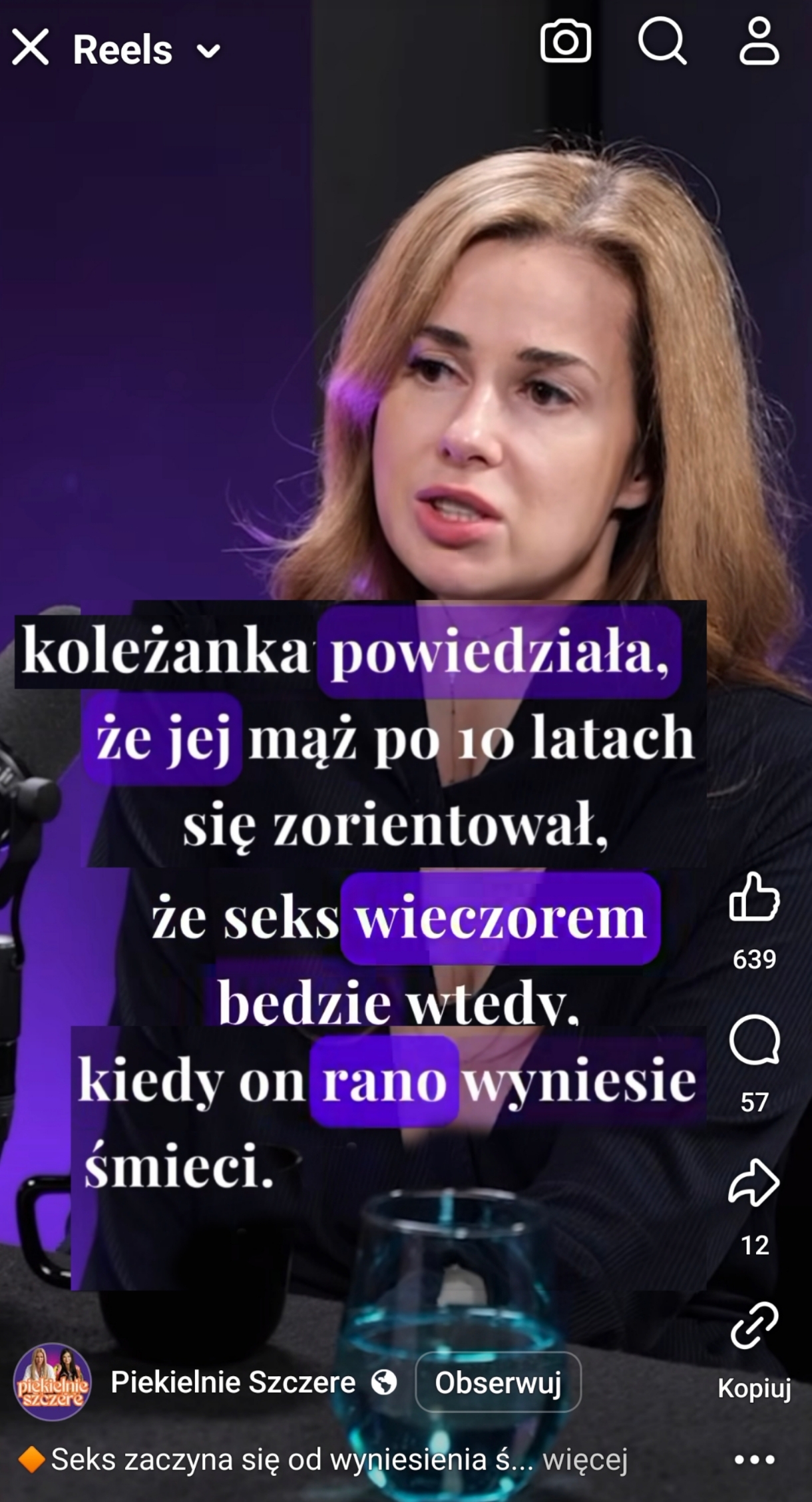Close the Reels viewer
This screenshot has height=1502, width=812.
(31, 48)
